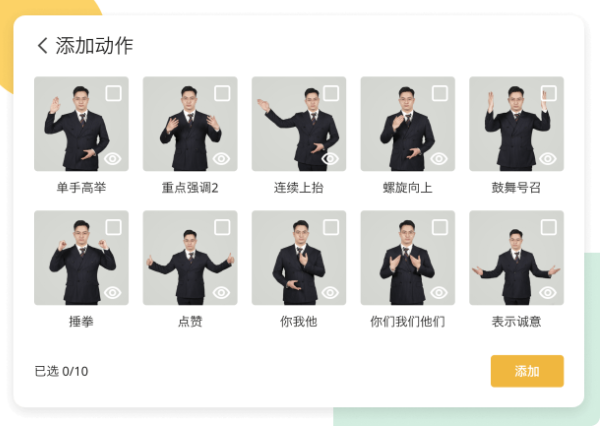Go back from 添加动作 screen

[x=42, y=46]
